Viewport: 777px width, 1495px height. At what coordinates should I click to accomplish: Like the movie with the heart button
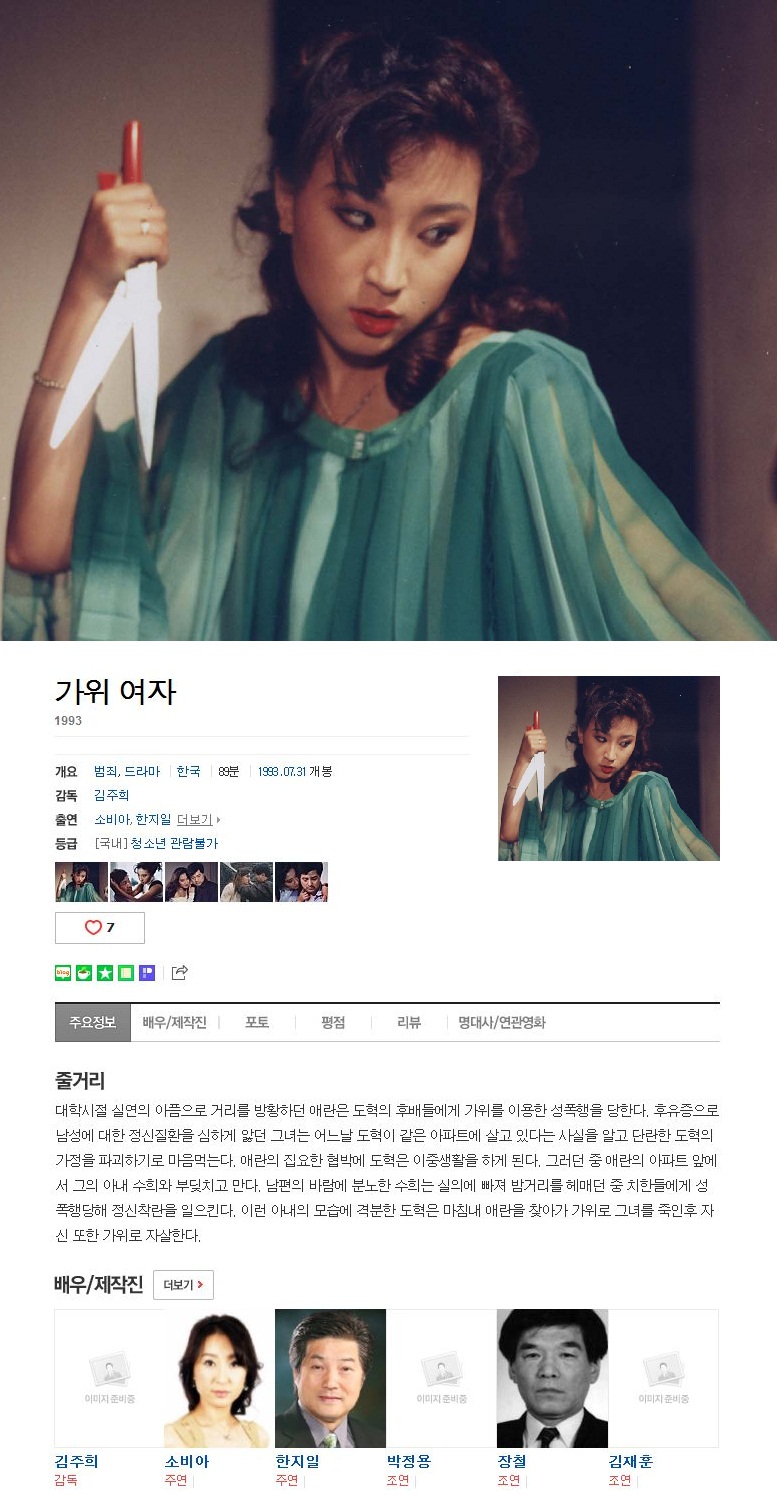click(99, 927)
